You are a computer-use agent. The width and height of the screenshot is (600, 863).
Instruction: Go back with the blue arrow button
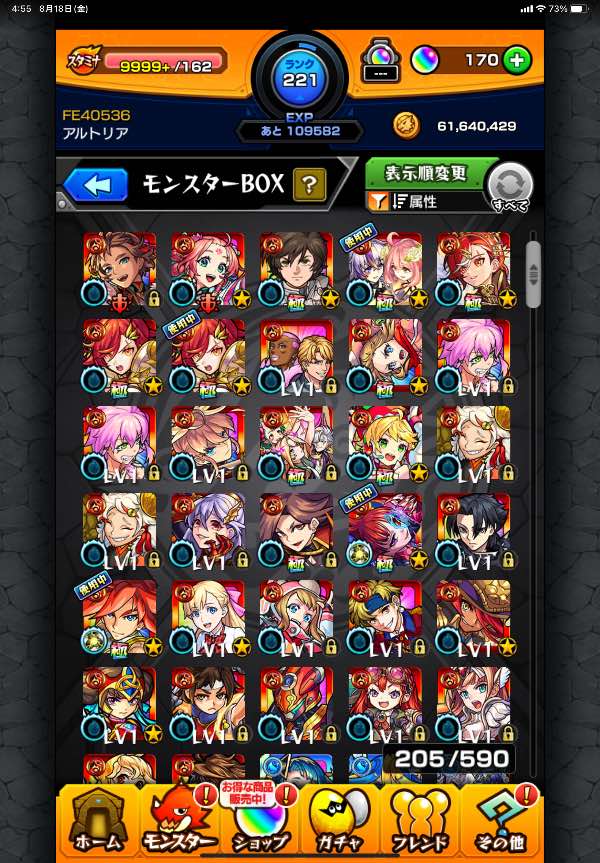pyautogui.click(x=96, y=185)
